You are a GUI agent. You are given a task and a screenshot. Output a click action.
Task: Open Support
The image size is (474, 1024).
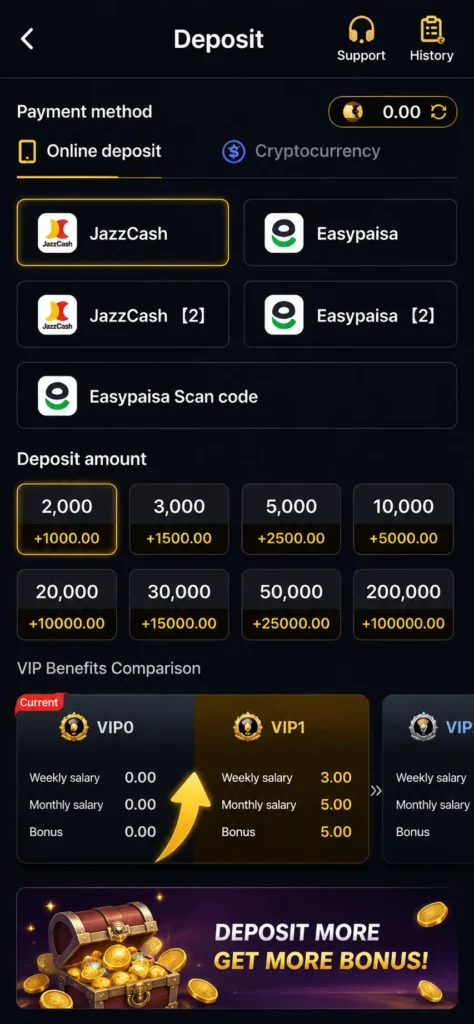[x=361, y=39]
